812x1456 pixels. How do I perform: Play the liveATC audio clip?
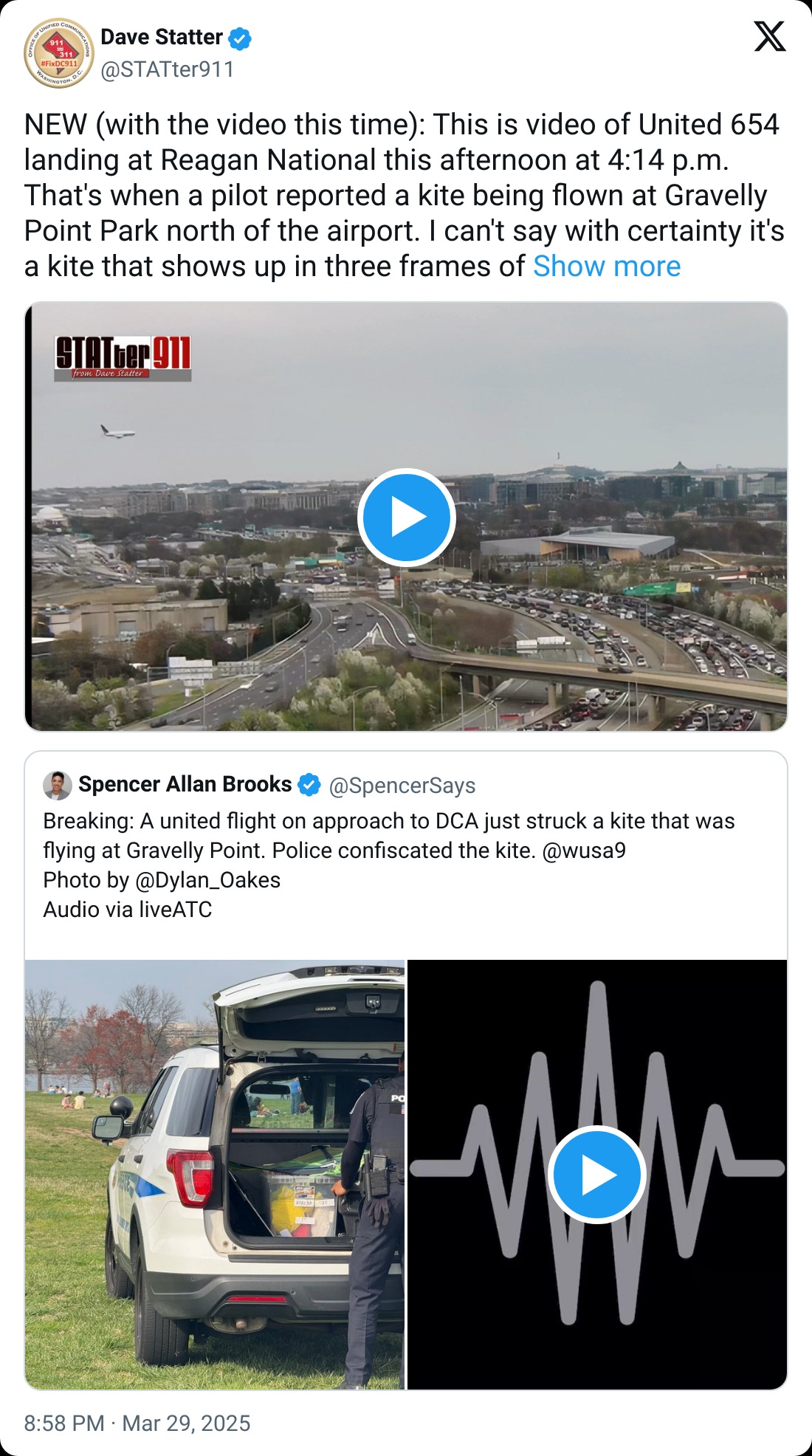596,1175
